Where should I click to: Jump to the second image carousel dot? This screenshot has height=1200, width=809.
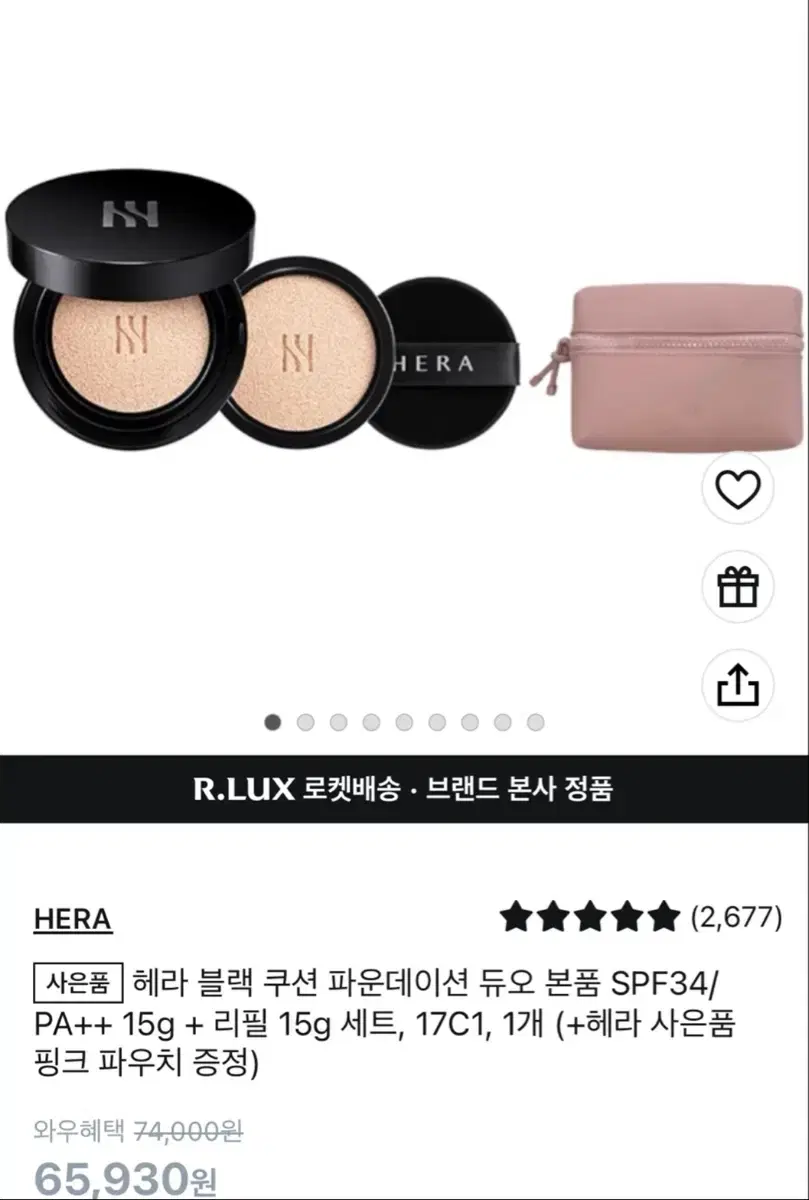click(x=304, y=718)
